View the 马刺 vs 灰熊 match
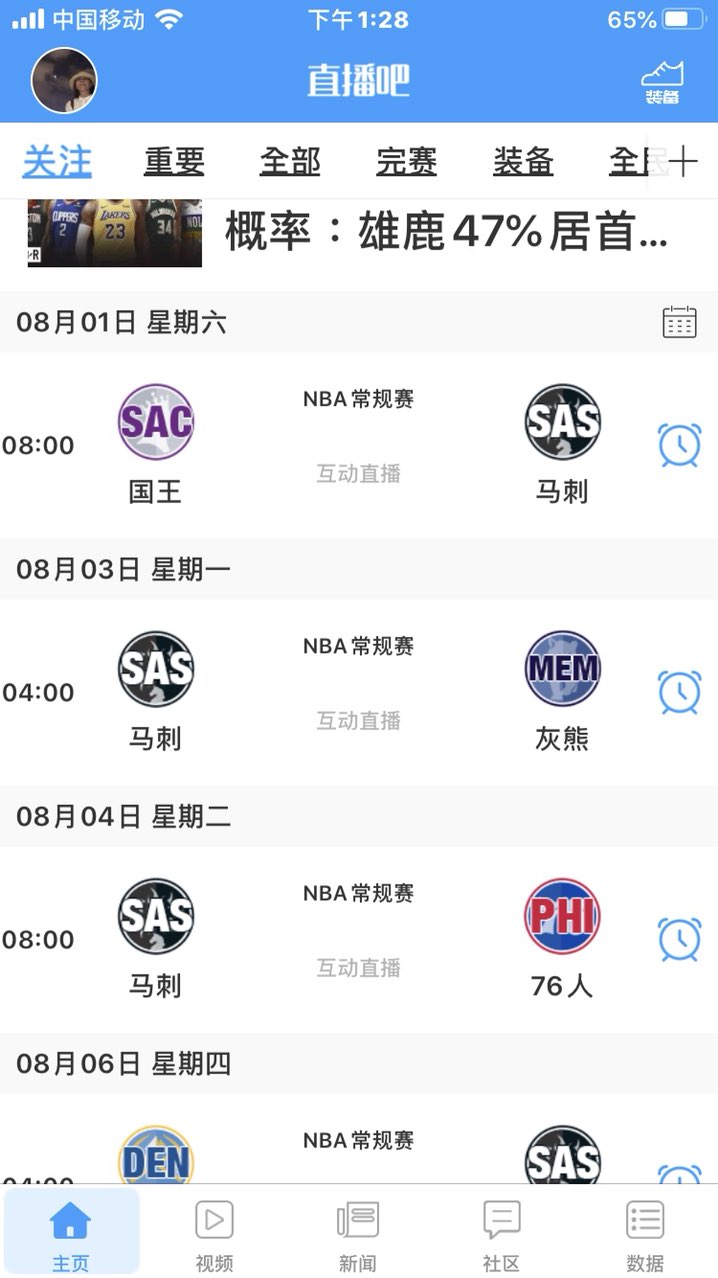Viewport: 718px width, 1278px height. coord(358,692)
